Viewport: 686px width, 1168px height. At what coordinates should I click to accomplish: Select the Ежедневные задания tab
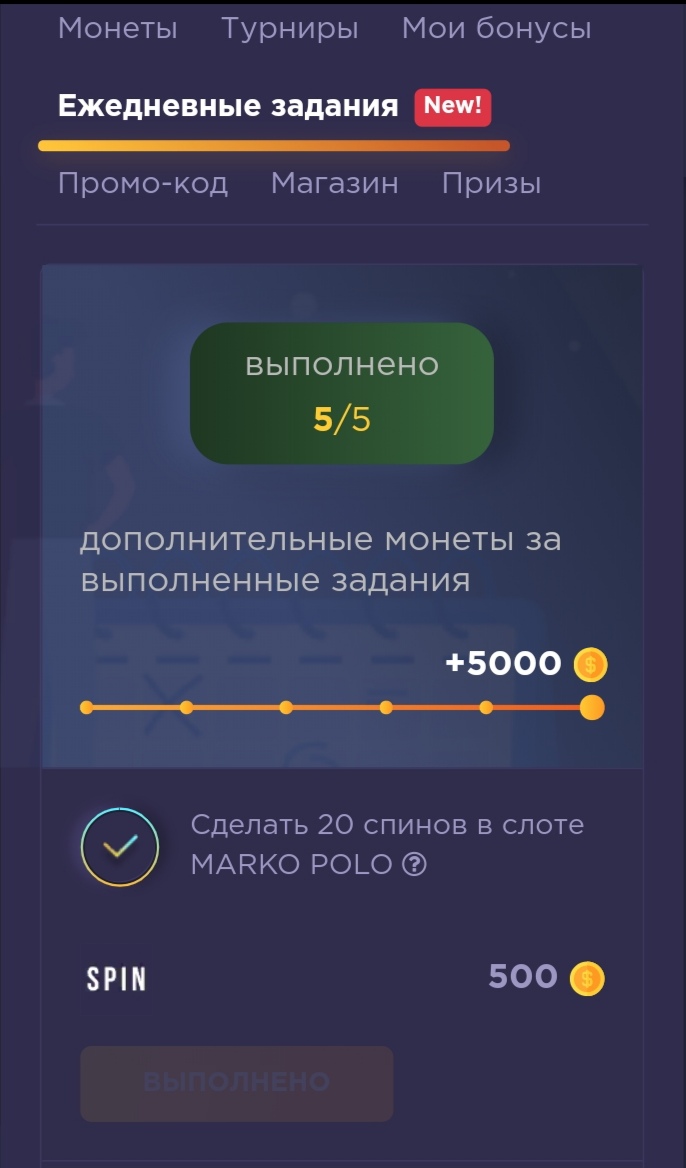tap(228, 106)
